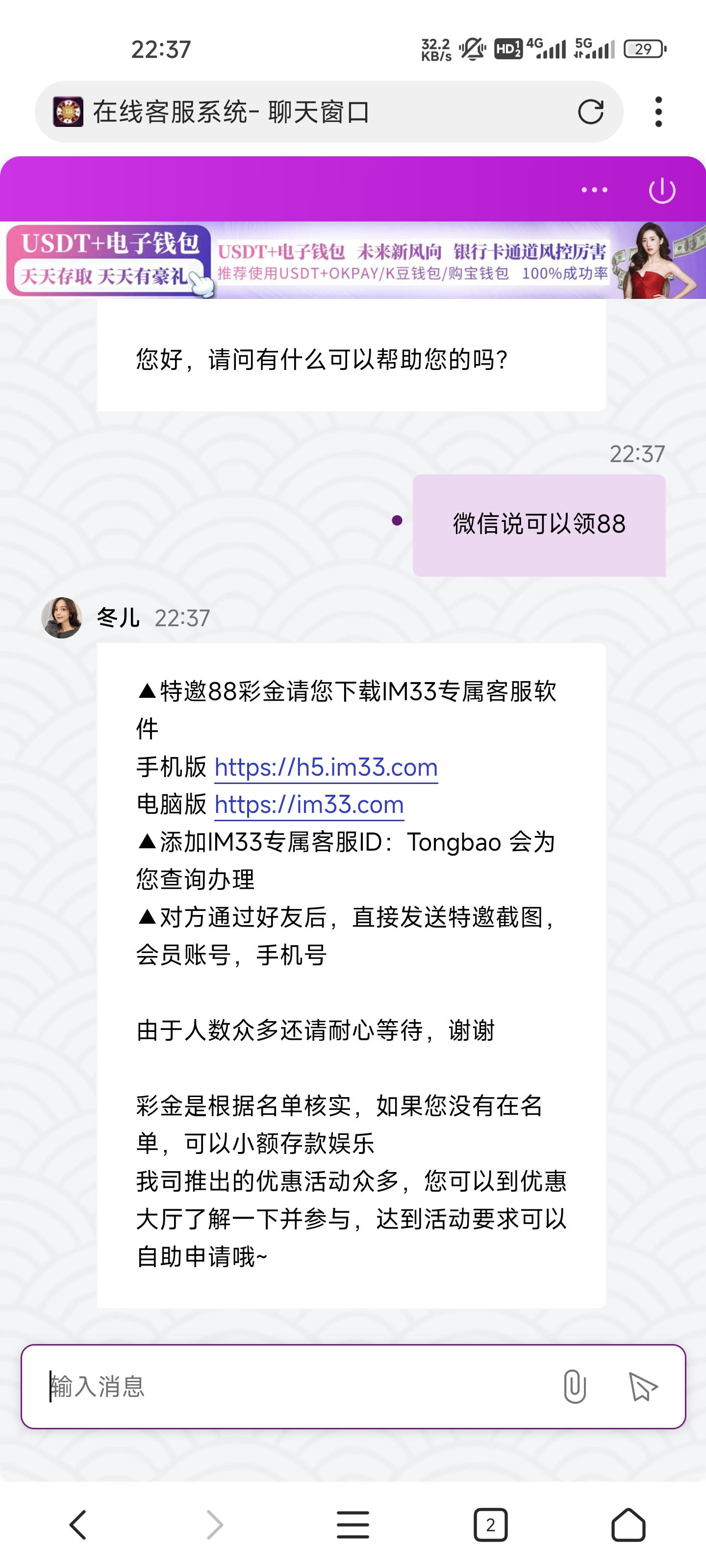Viewport: 706px width, 1568px height.
Task: Open the h5.im33.com mobile link
Action: [x=326, y=767]
